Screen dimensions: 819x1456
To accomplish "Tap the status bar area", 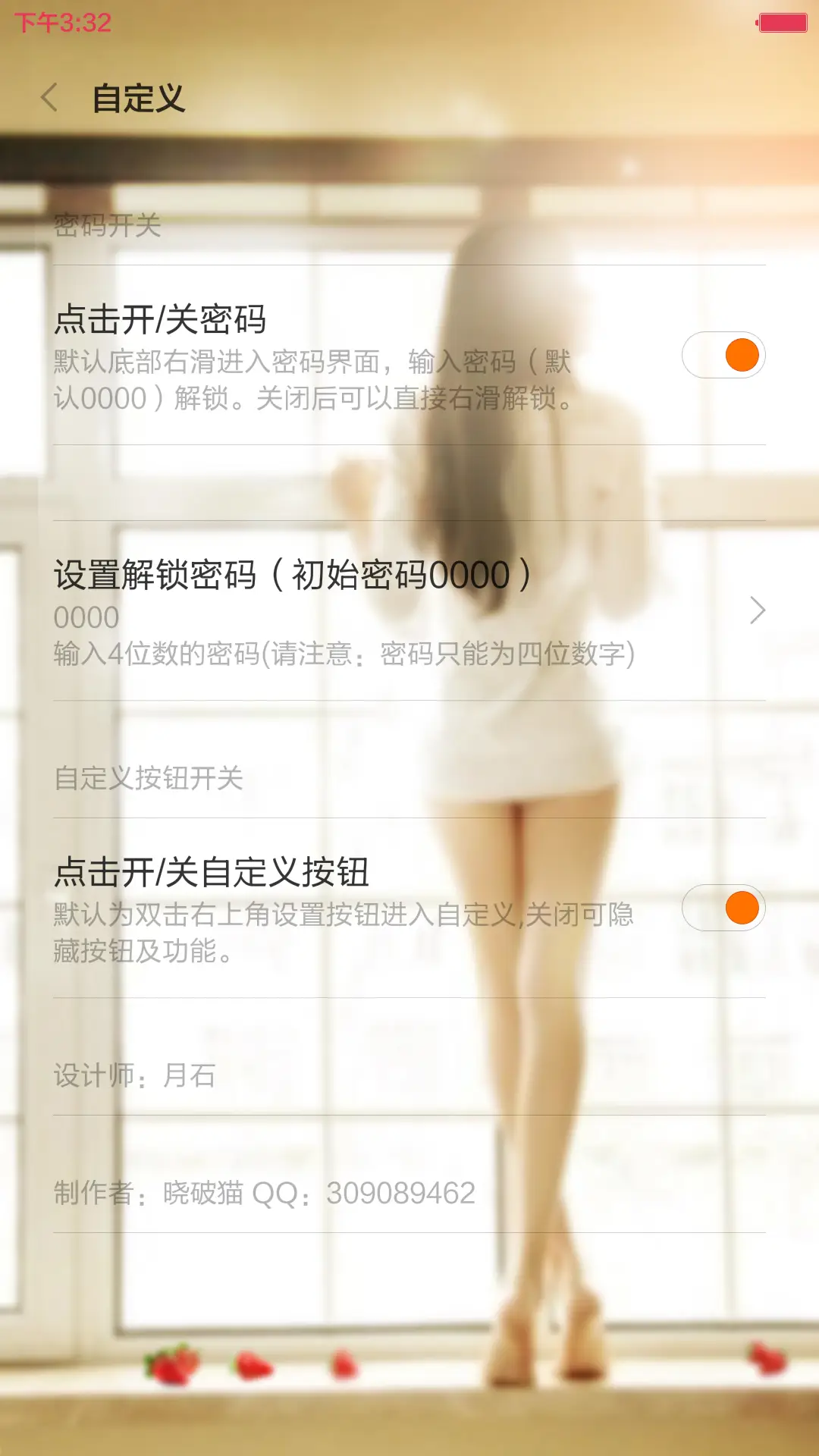I will 409,20.
